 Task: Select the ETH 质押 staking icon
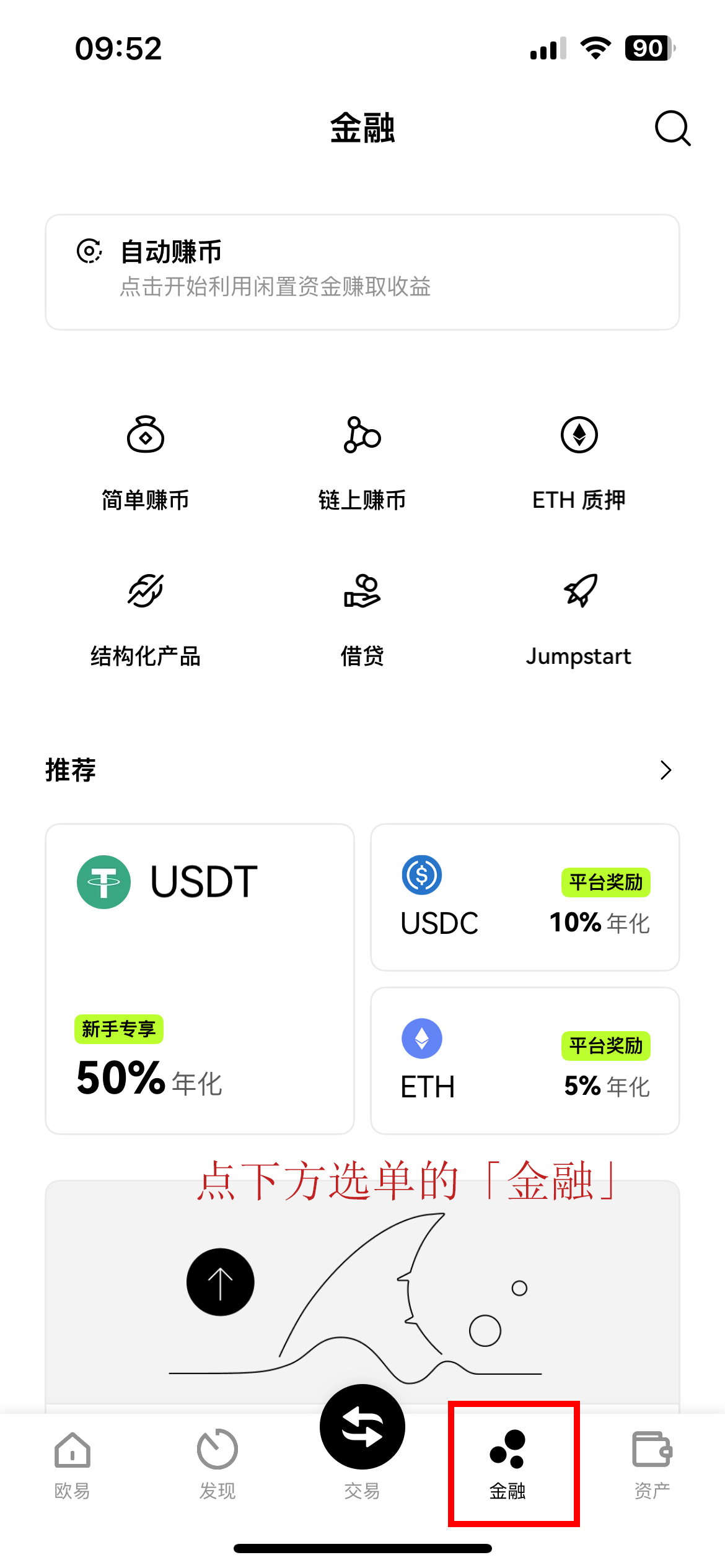pyautogui.click(x=579, y=435)
